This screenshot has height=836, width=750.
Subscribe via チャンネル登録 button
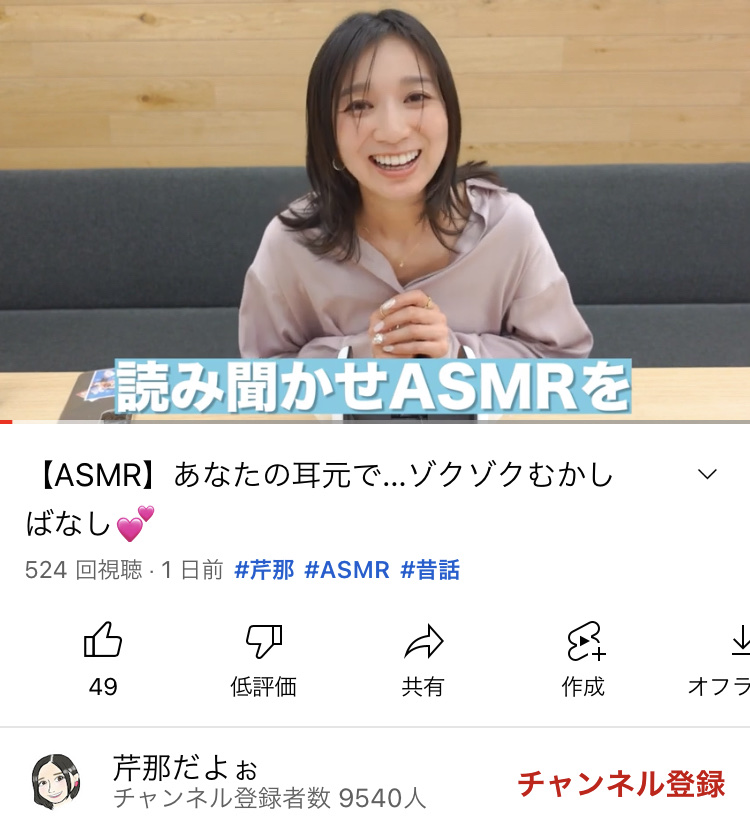point(620,783)
